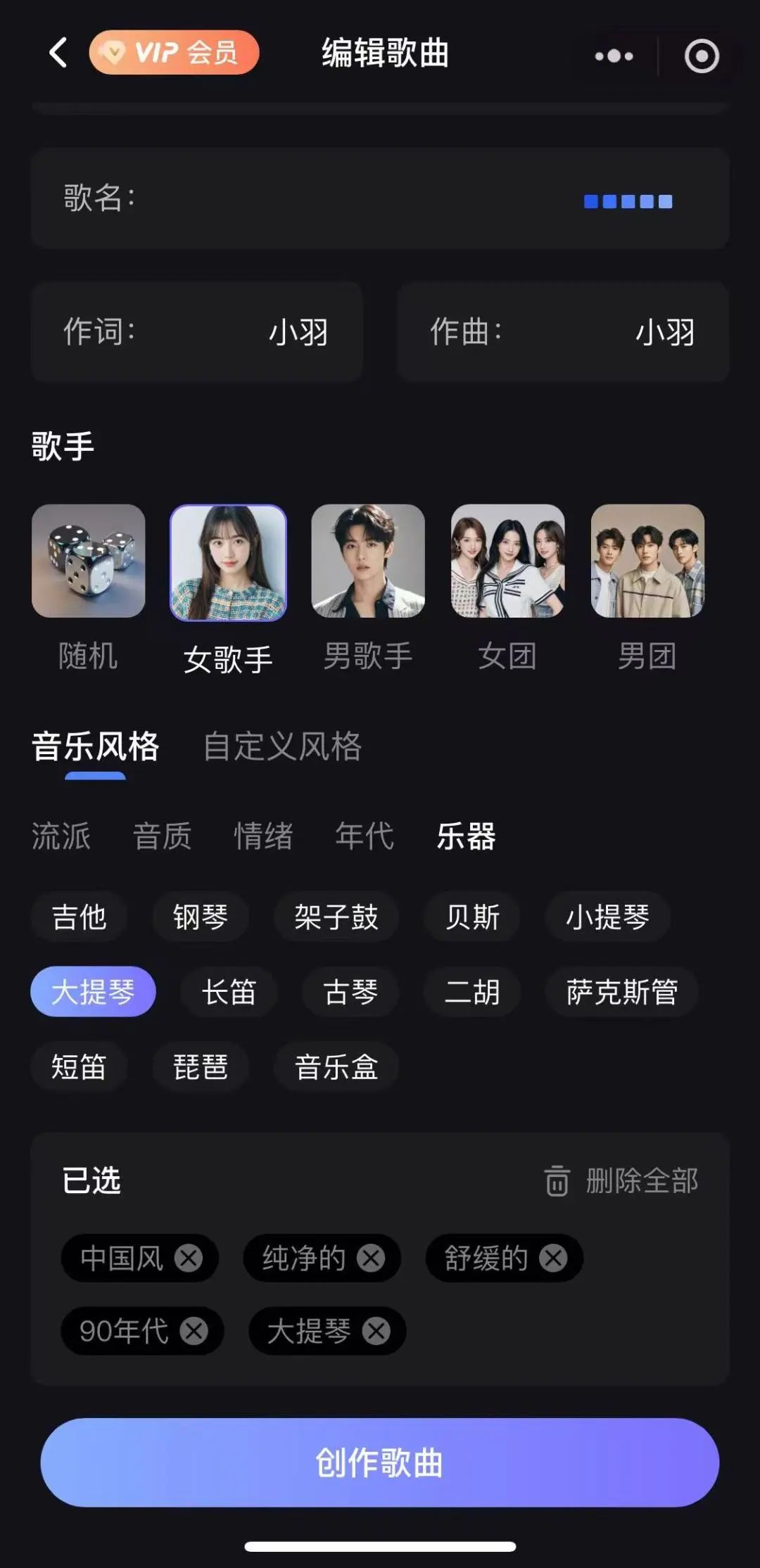The image size is (760, 1568).
Task: Select the 男歌手 singer option
Action: [368, 561]
